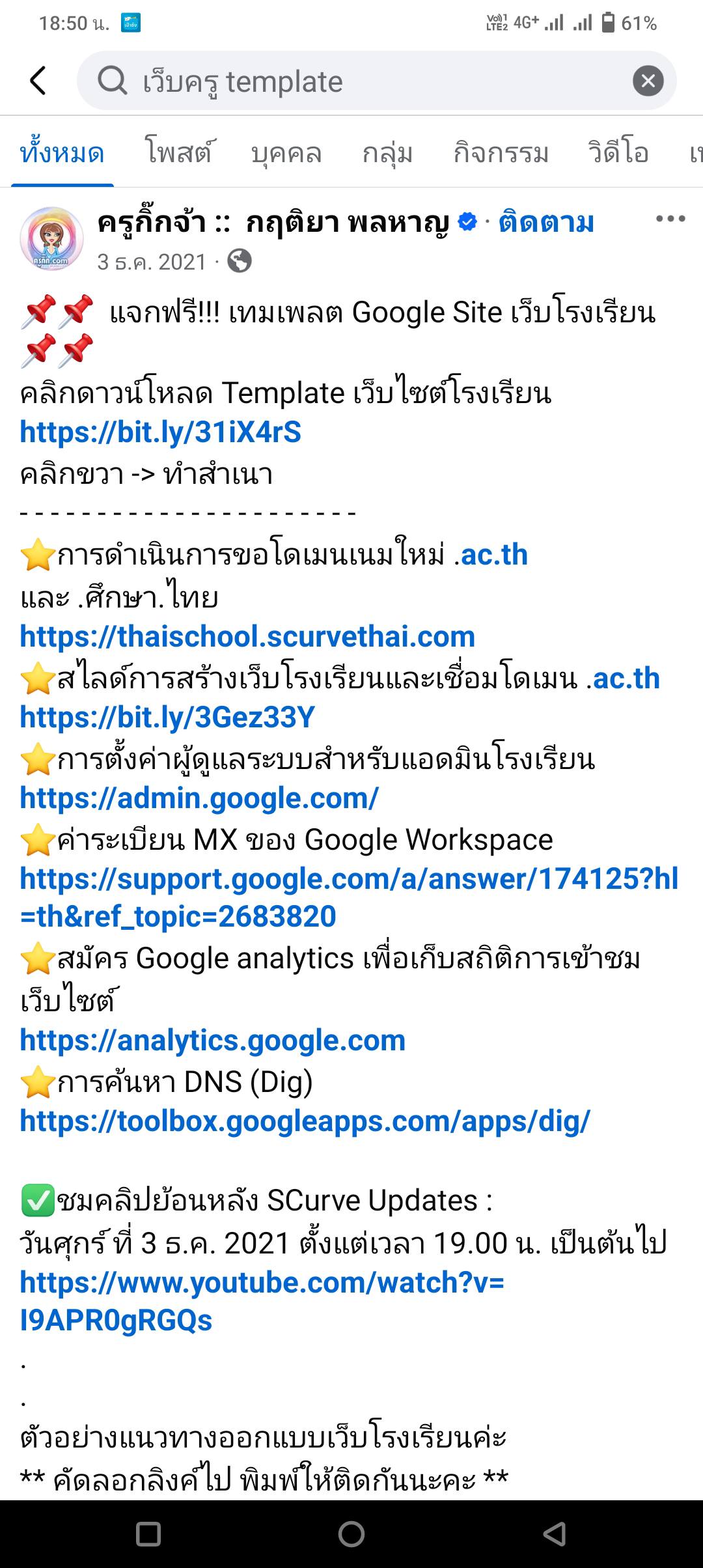Go back from search results
The height and width of the screenshot is (1568, 703).
[38, 81]
